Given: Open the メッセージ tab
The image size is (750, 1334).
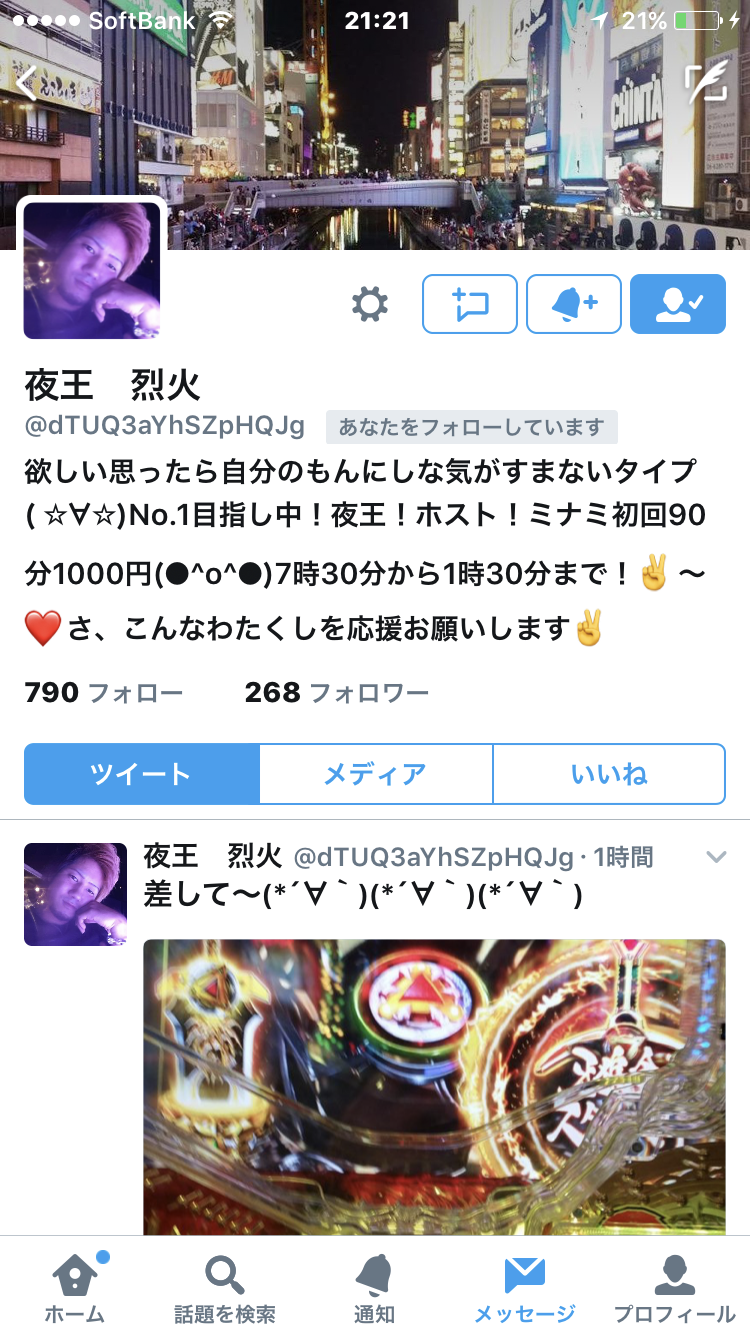Looking at the screenshot, I should click(524, 1290).
